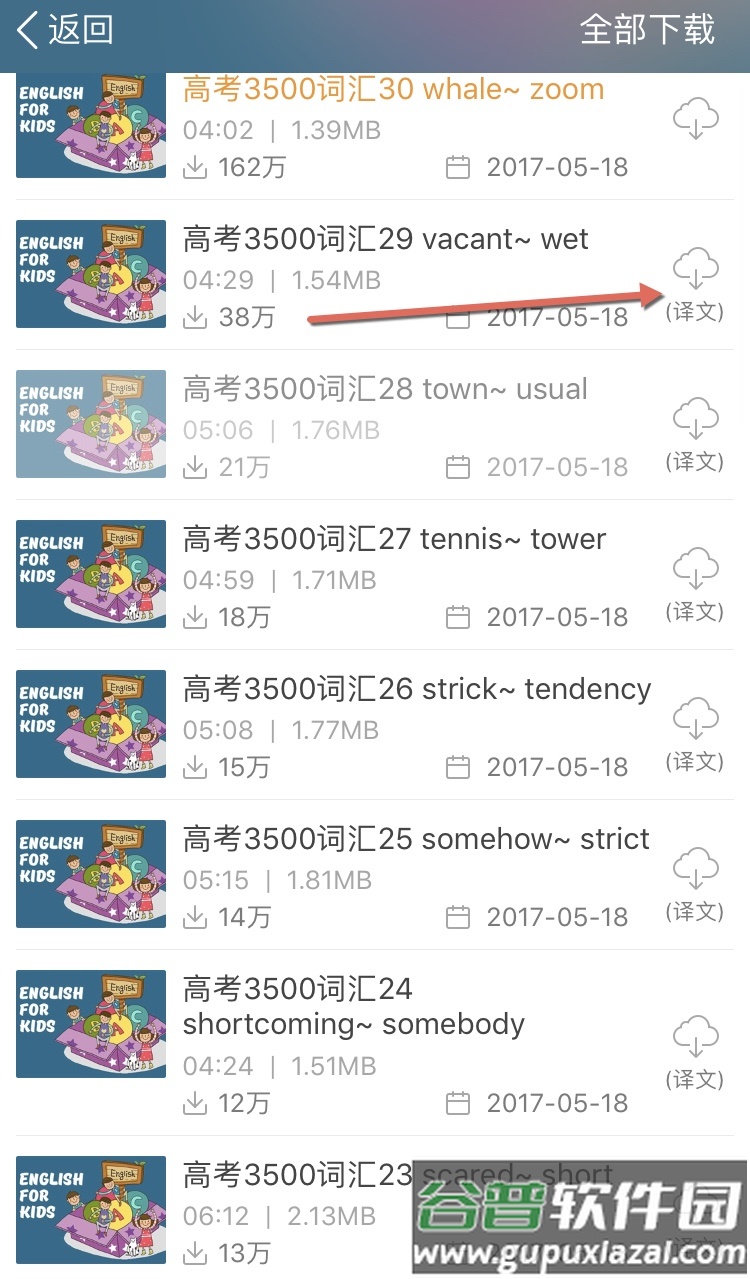Open 高考3500词汇24 shortcoming~ somebody track
750x1279 pixels.
[x=353, y=1007]
